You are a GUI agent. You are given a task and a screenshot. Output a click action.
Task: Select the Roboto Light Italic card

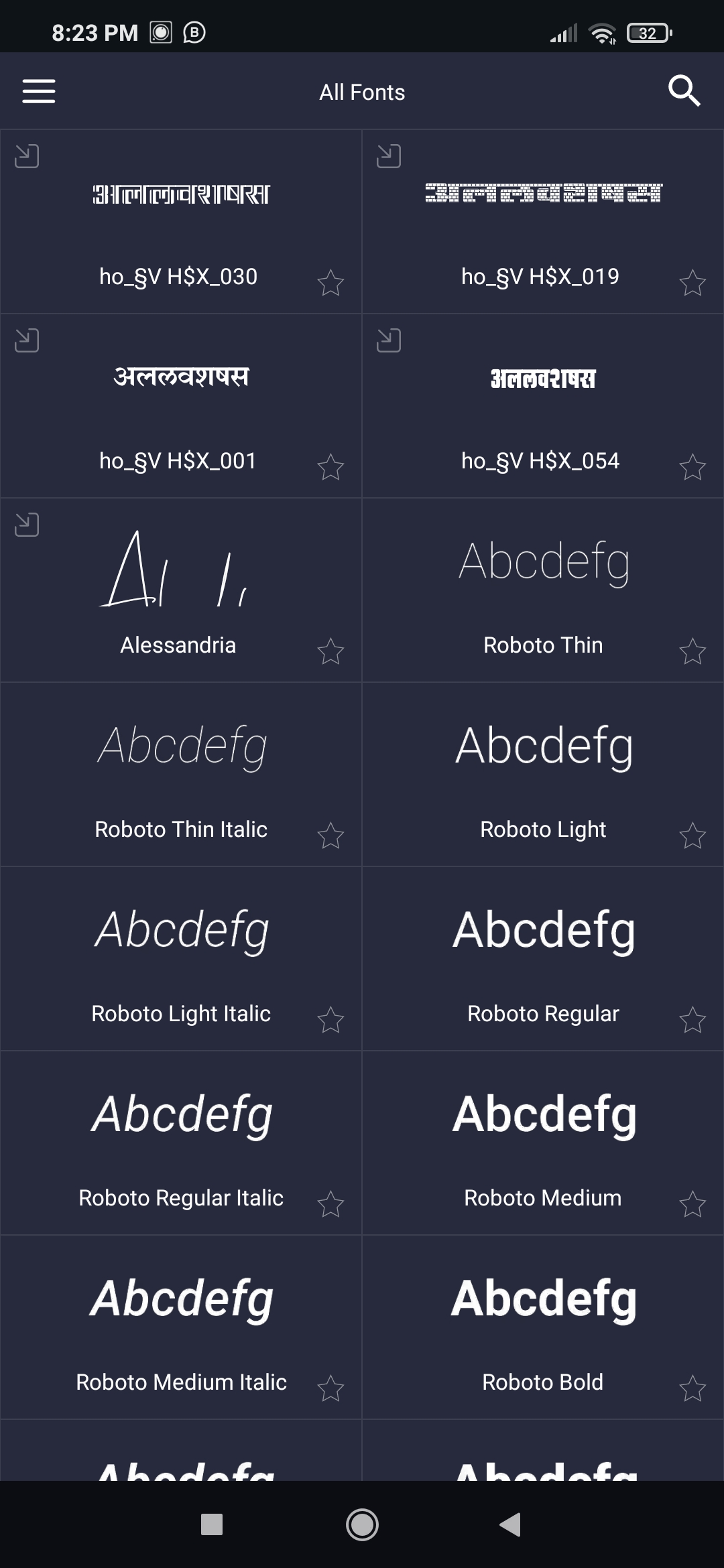point(180,958)
